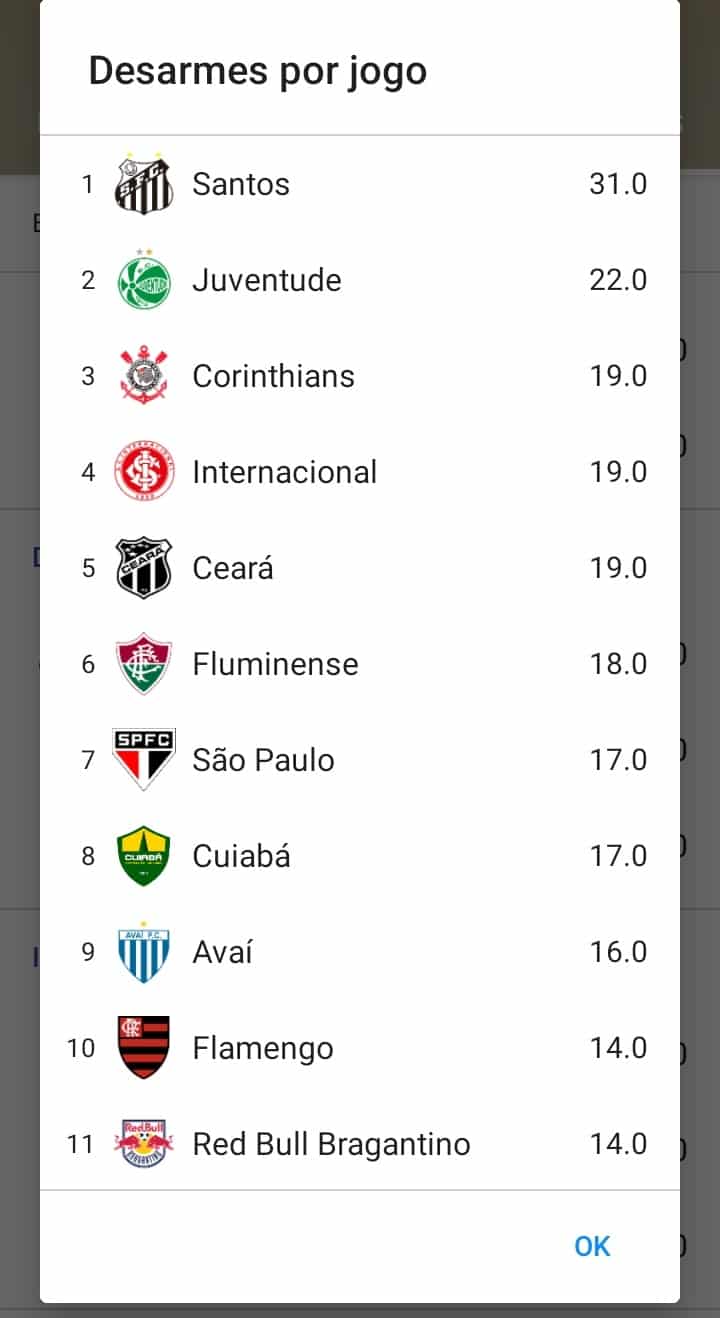Click the 16.0 value beside Avaí
The height and width of the screenshot is (1318, 720).
(x=618, y=951)
